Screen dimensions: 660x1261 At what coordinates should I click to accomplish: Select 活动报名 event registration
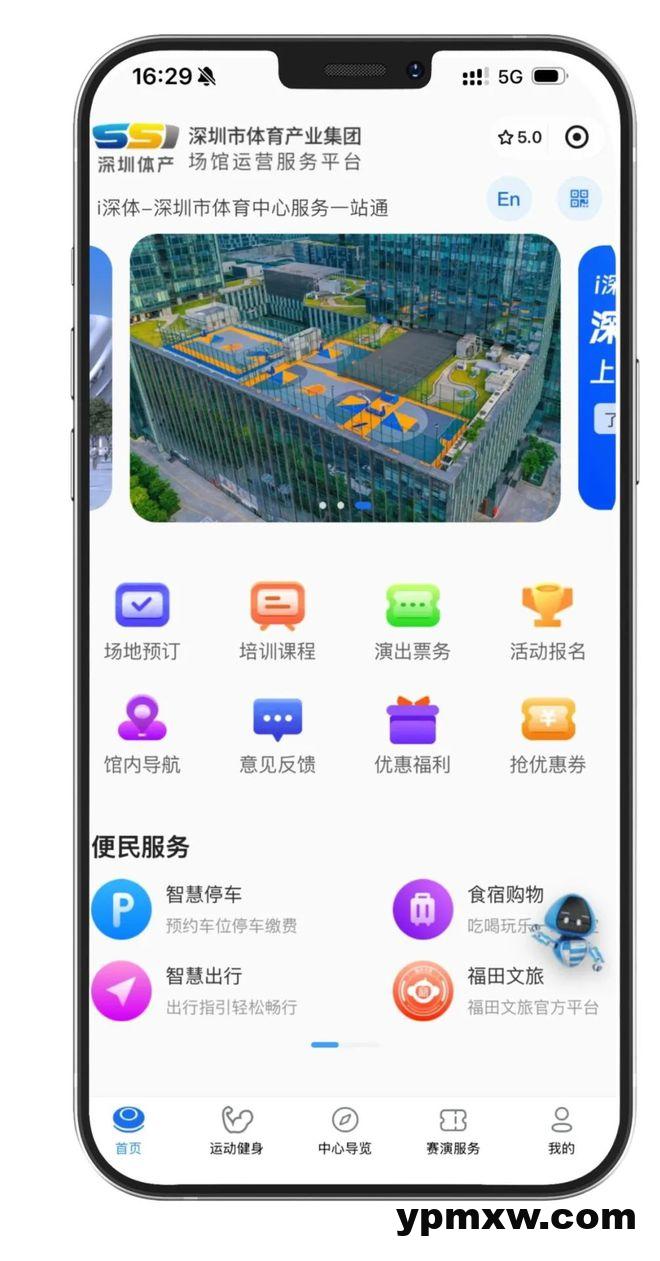tap(547, 622)
